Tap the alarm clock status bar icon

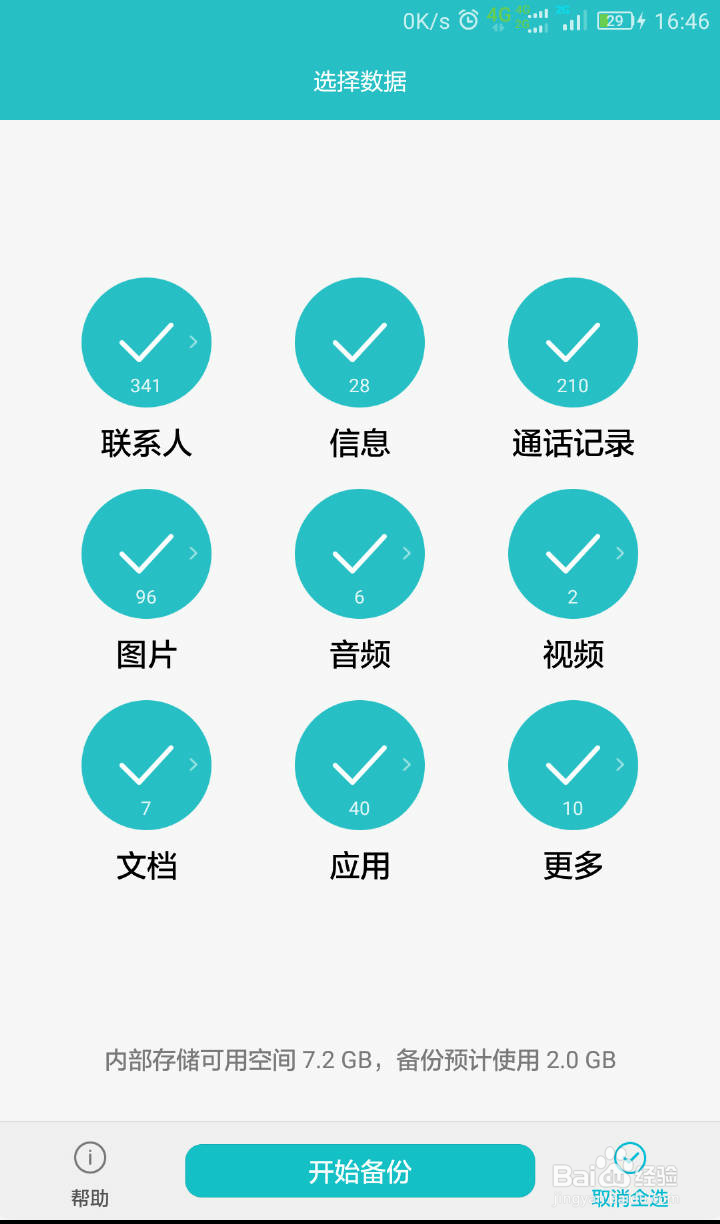467,18
